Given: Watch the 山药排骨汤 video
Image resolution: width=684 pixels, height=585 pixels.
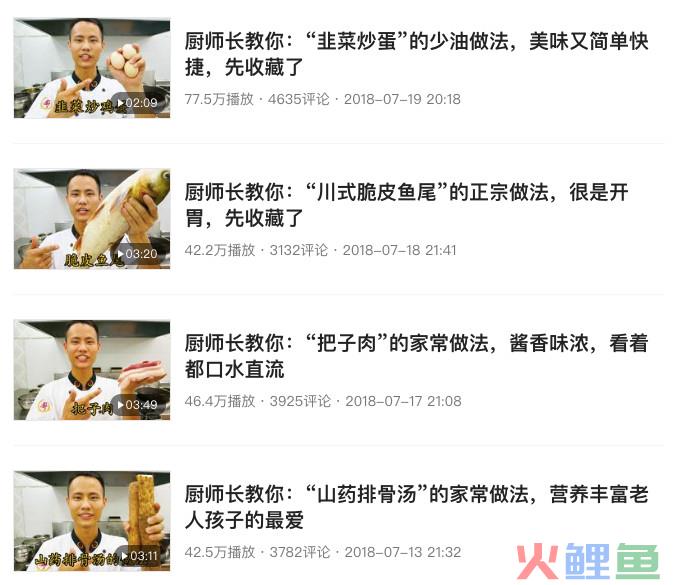Looking at the screenshot, I should (92, 521).
